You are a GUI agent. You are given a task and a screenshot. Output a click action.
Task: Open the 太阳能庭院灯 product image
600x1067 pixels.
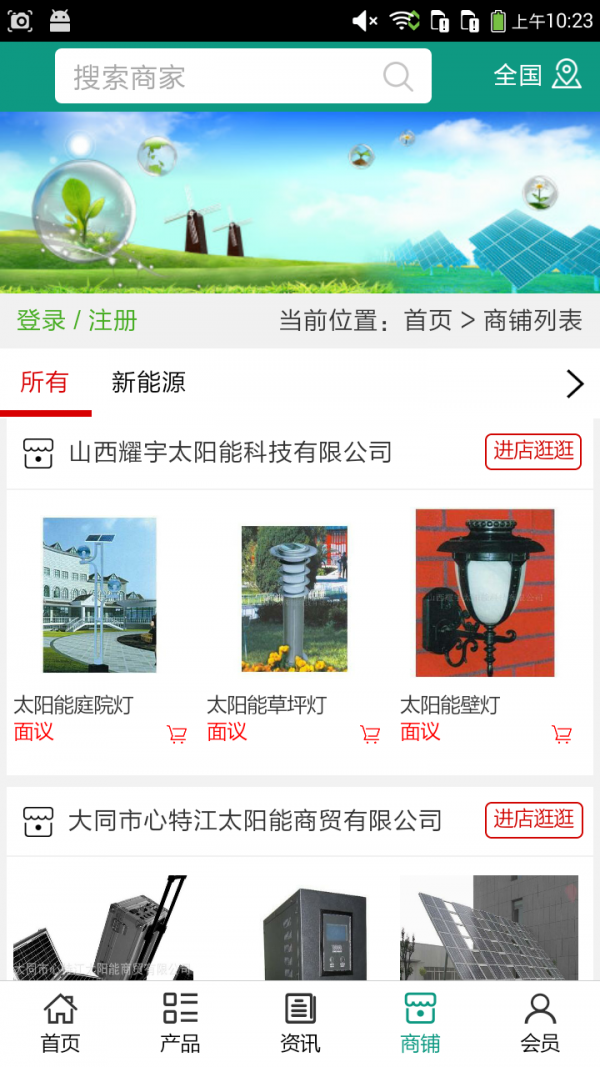tap(99, 595)
